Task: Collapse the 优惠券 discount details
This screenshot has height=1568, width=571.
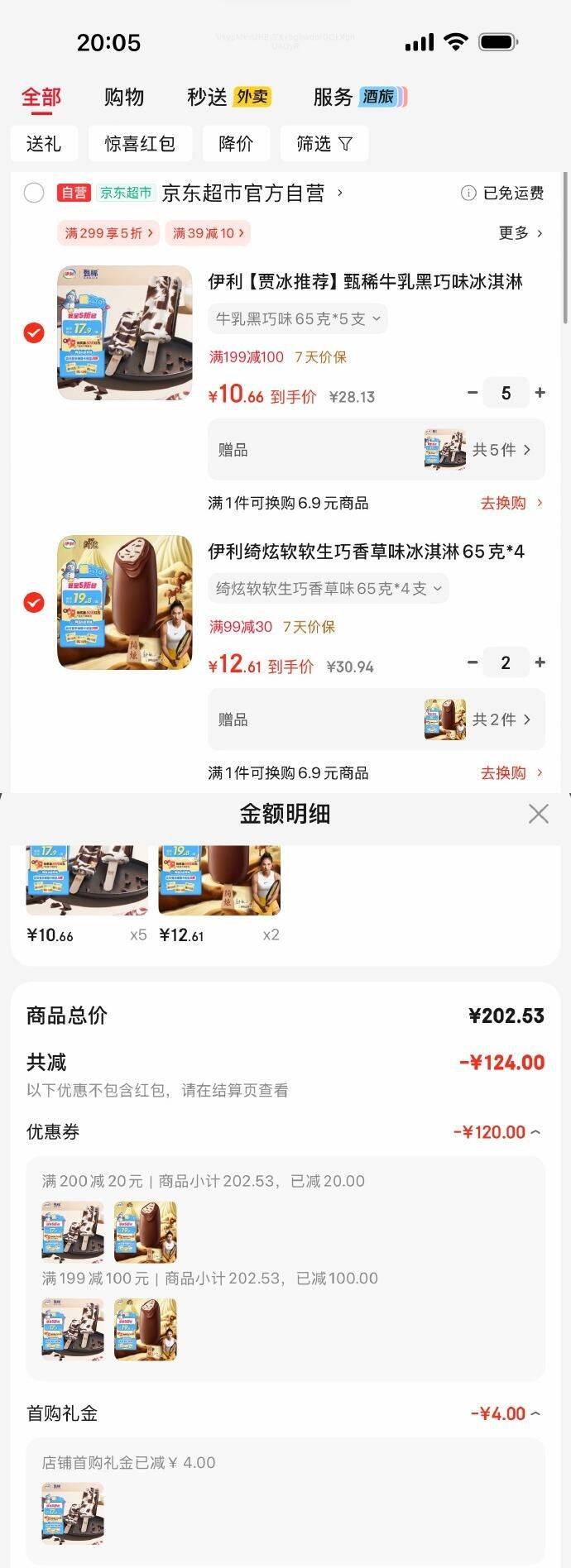Action: coord(497,1132)
